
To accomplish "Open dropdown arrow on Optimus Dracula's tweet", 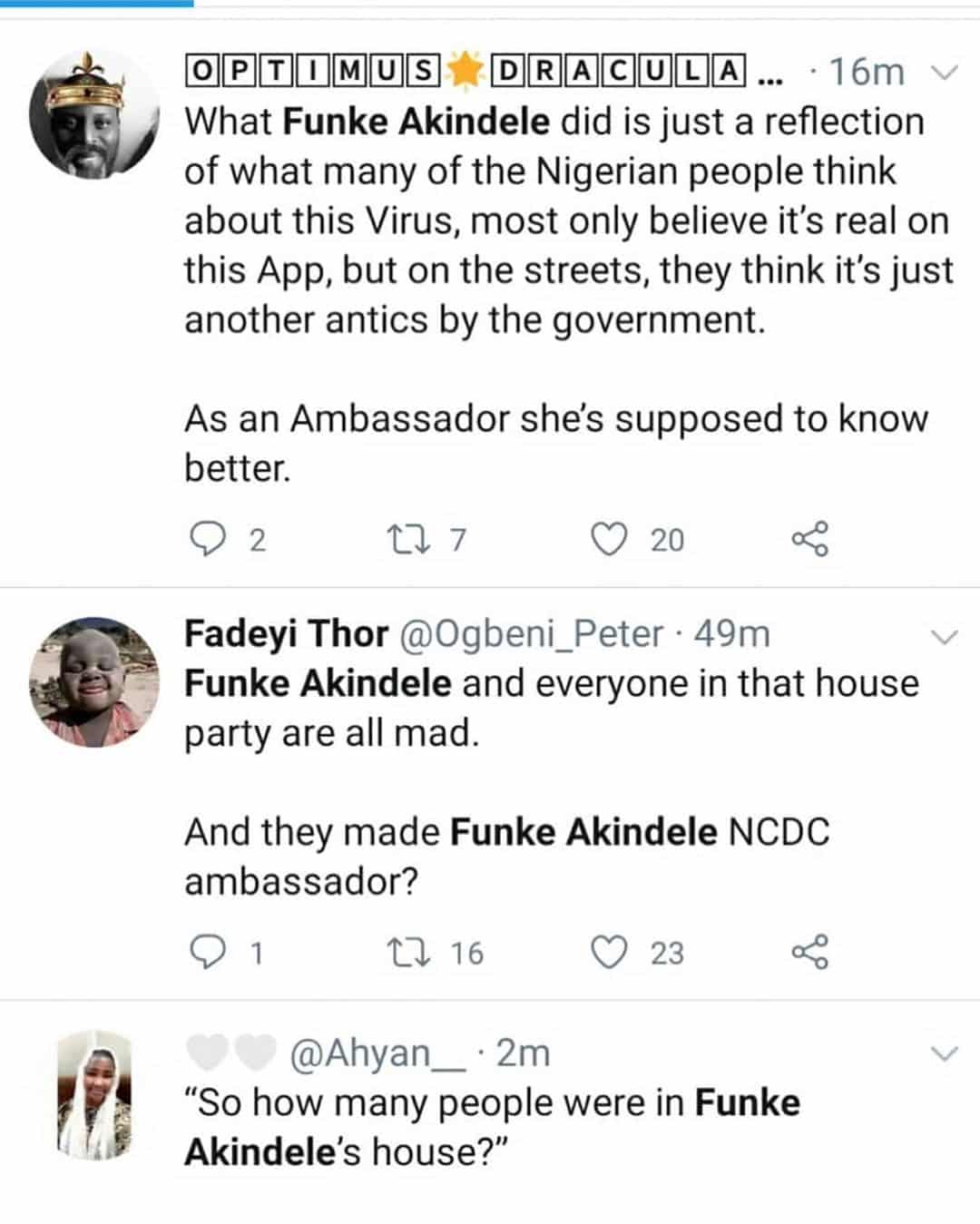I will click(945, 73).
